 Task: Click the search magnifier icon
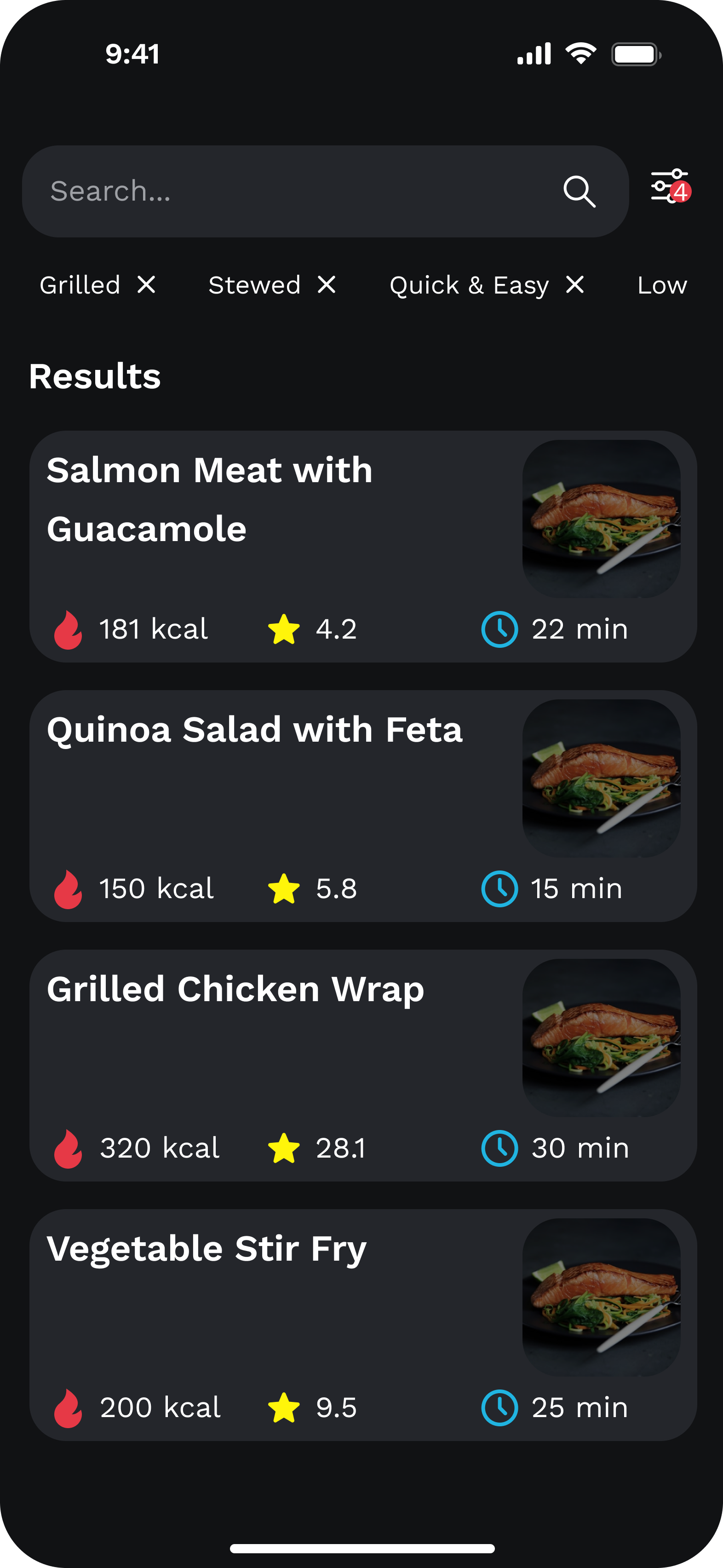click(580, 191)
